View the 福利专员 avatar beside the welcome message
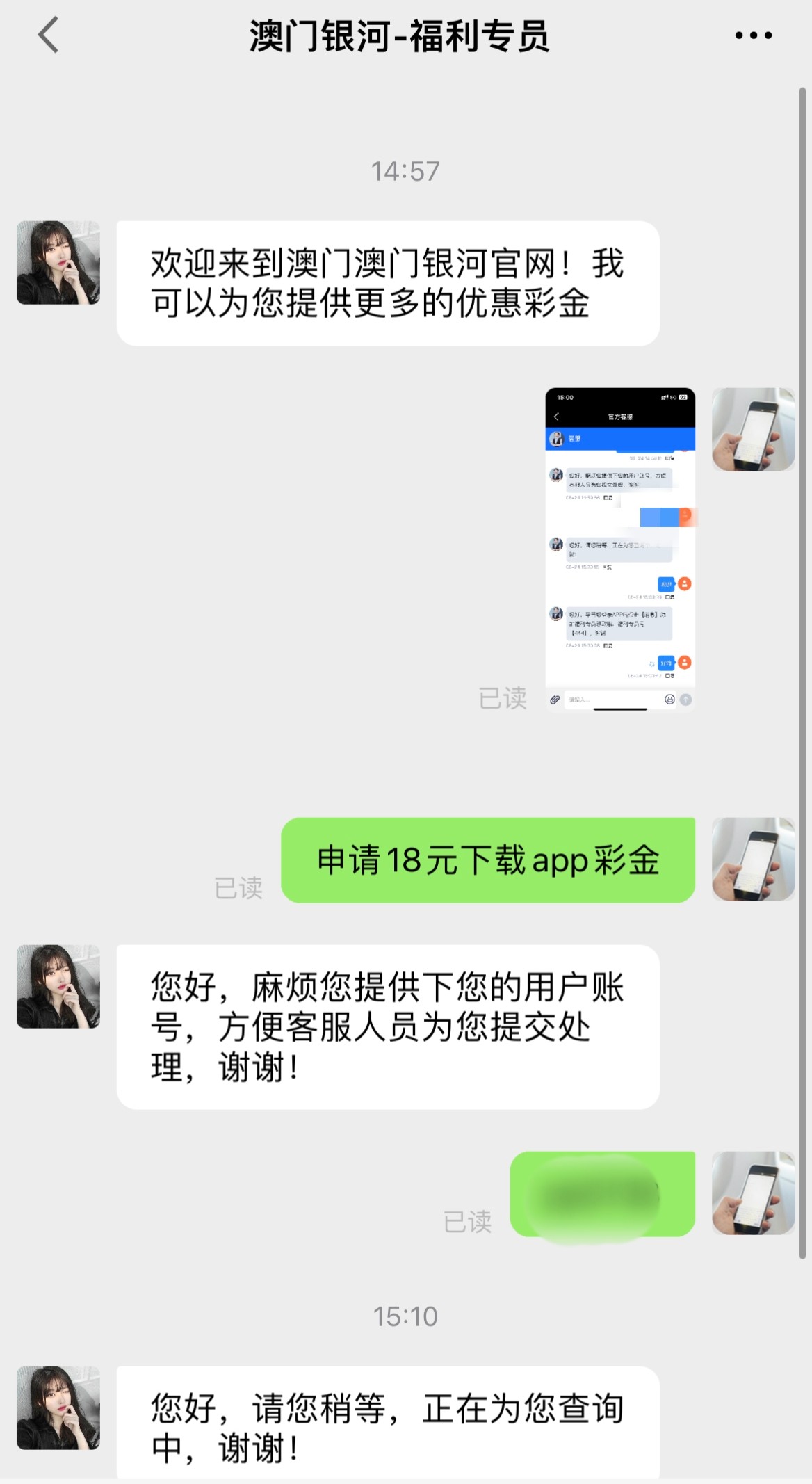 (x=58, y=263)
